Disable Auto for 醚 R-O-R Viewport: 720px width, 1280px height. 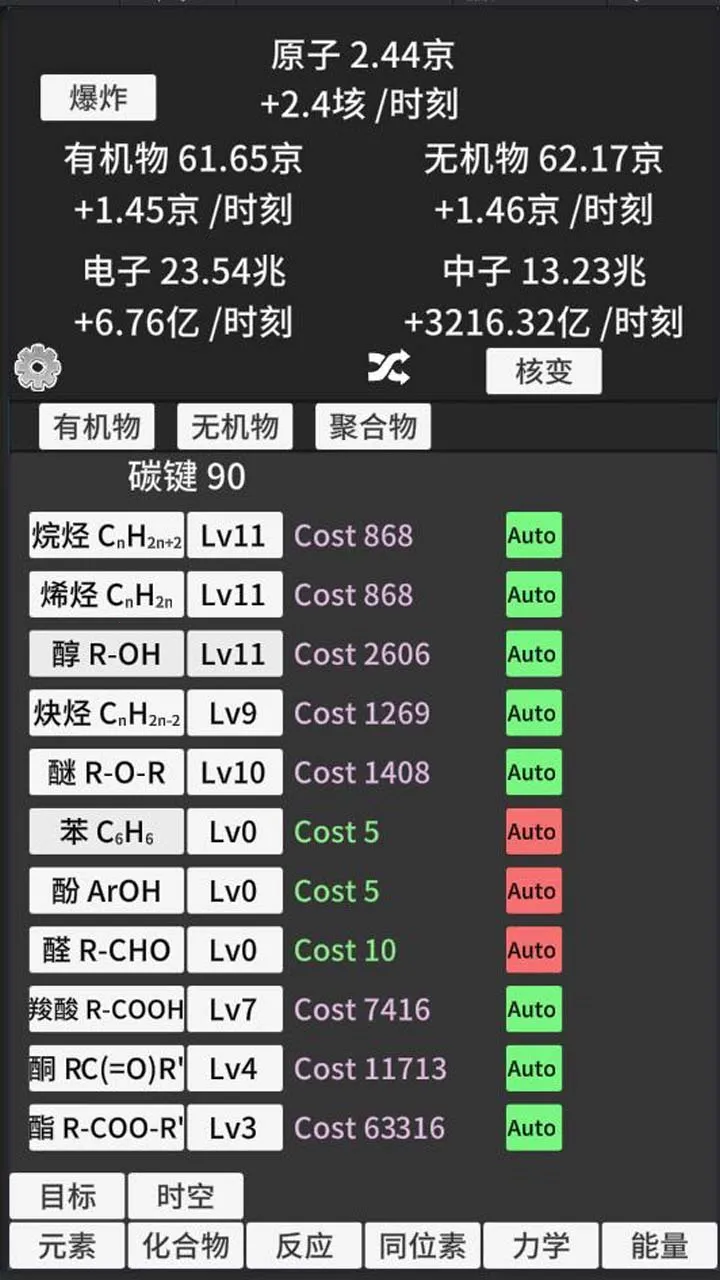(x=533, y=772)
